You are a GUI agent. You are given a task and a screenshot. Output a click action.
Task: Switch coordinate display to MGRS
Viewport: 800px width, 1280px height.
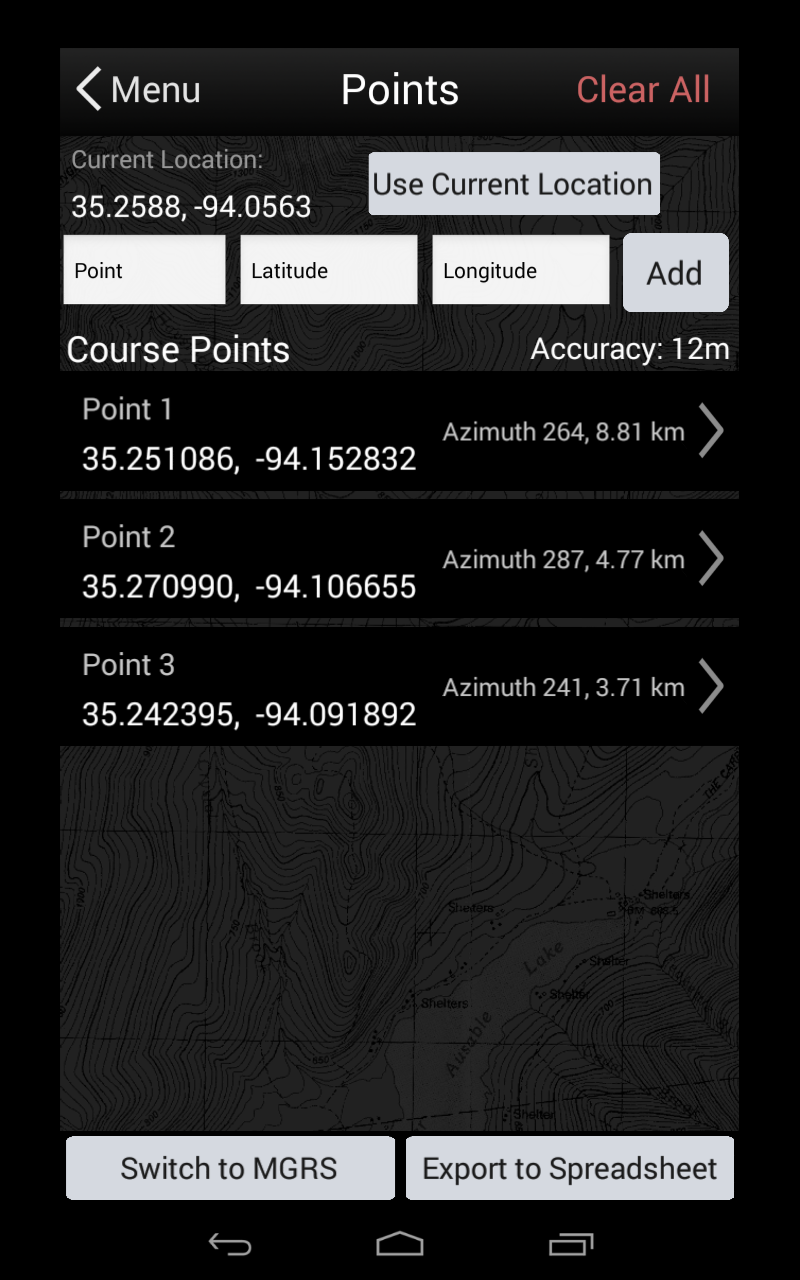[x=229, y=1167]
